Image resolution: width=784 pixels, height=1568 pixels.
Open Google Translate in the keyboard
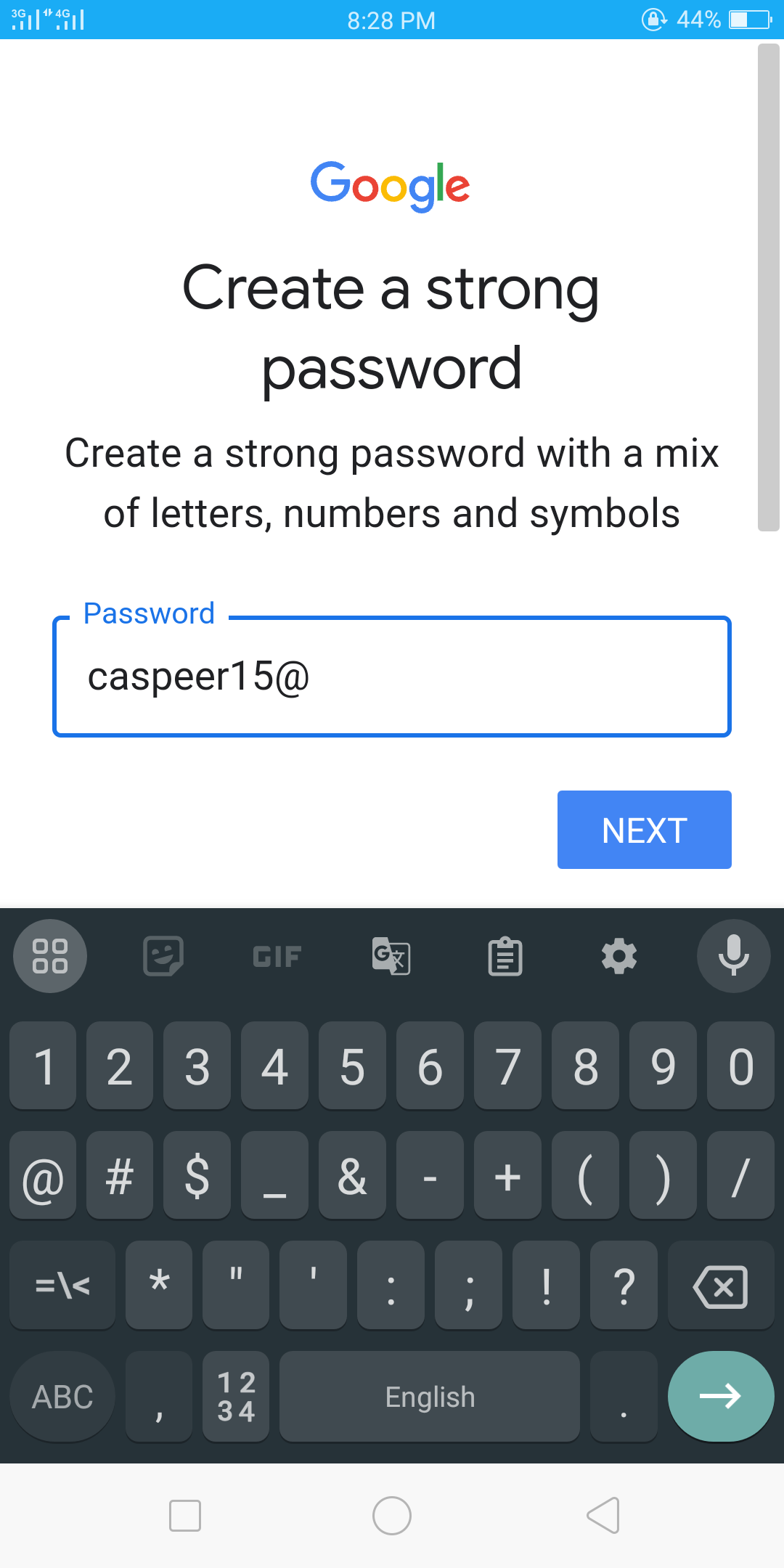(391, 956)
